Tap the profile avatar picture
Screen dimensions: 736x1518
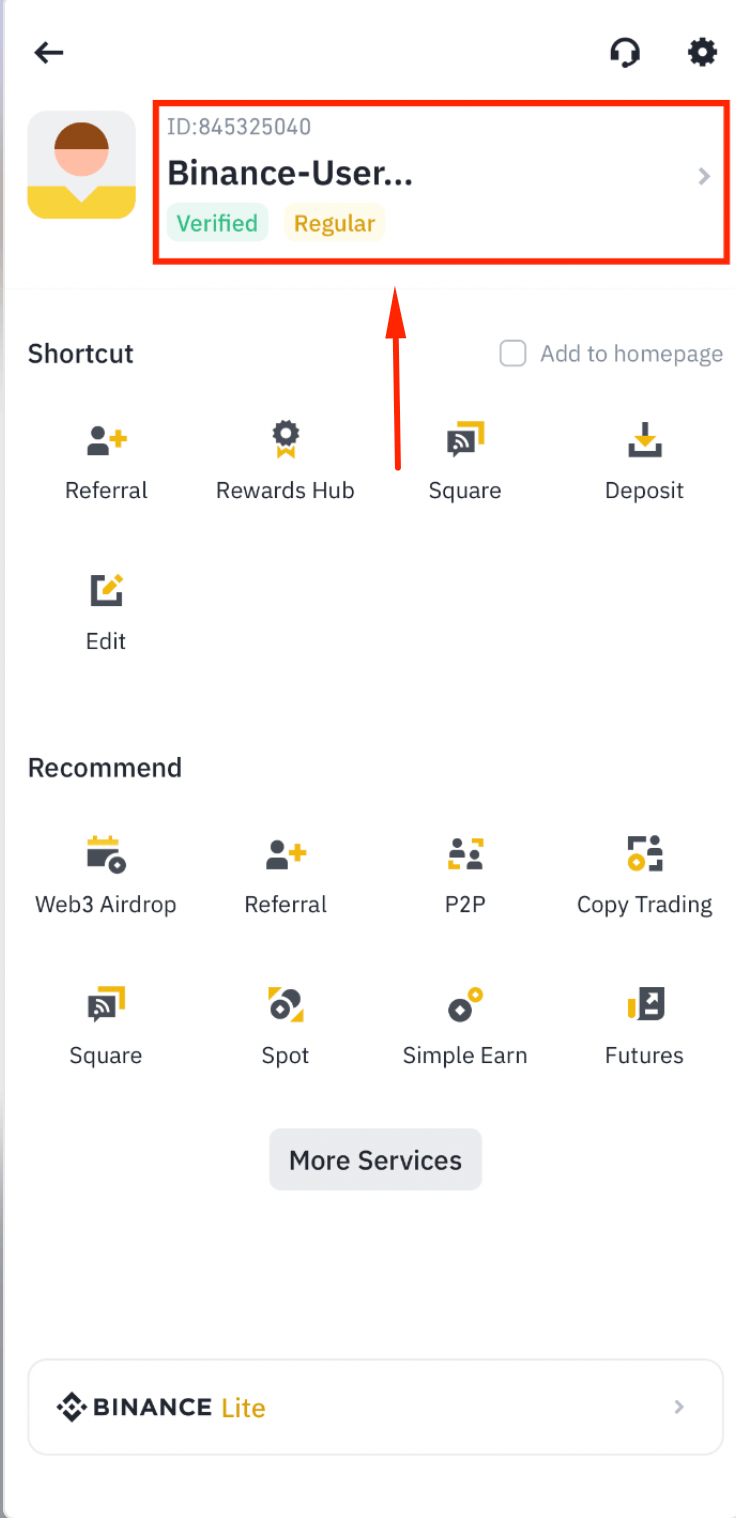click(x=81, y=165)
